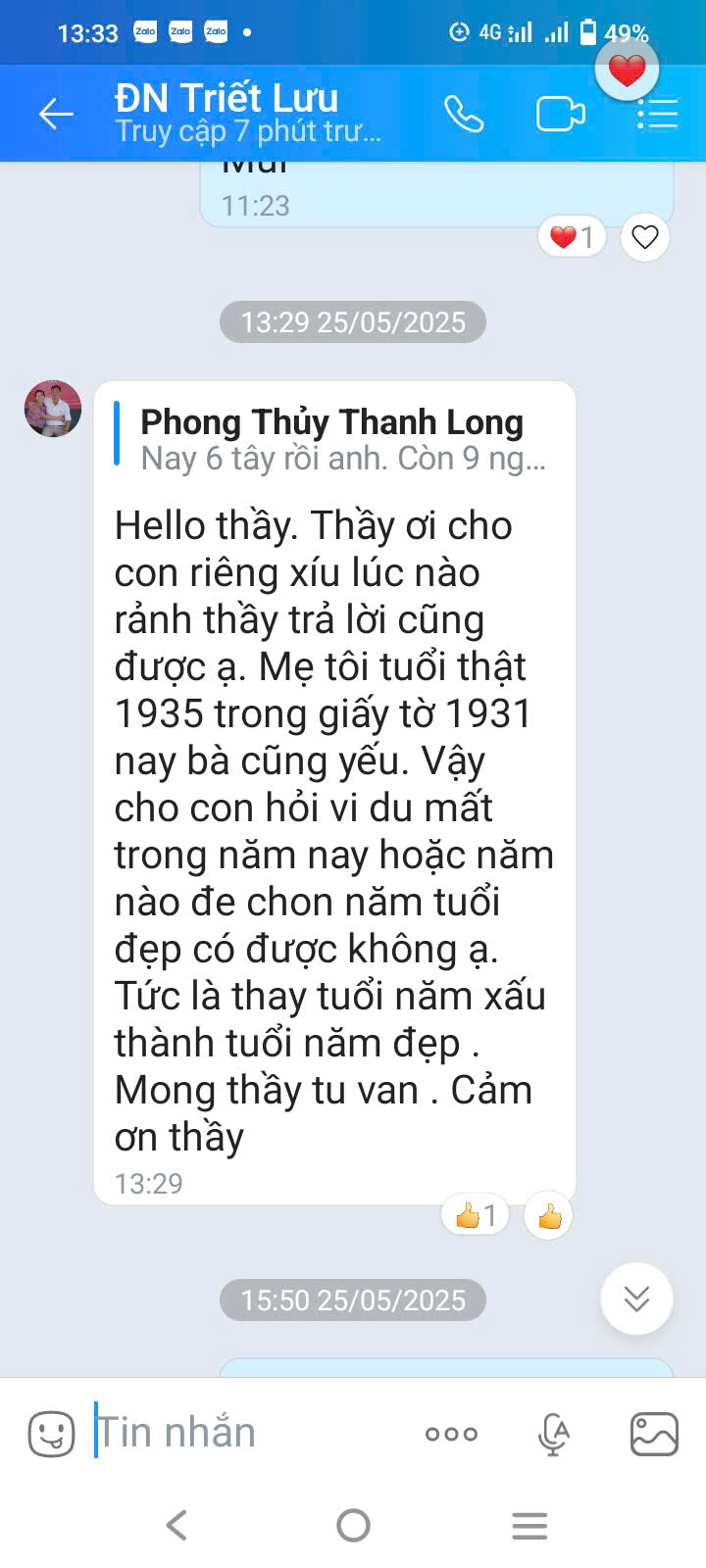Image resolution: width=706 pixels, height=1568 pixels.
Task: Open quoted Phong Thủy Thanh Long message
Action: 333,439
